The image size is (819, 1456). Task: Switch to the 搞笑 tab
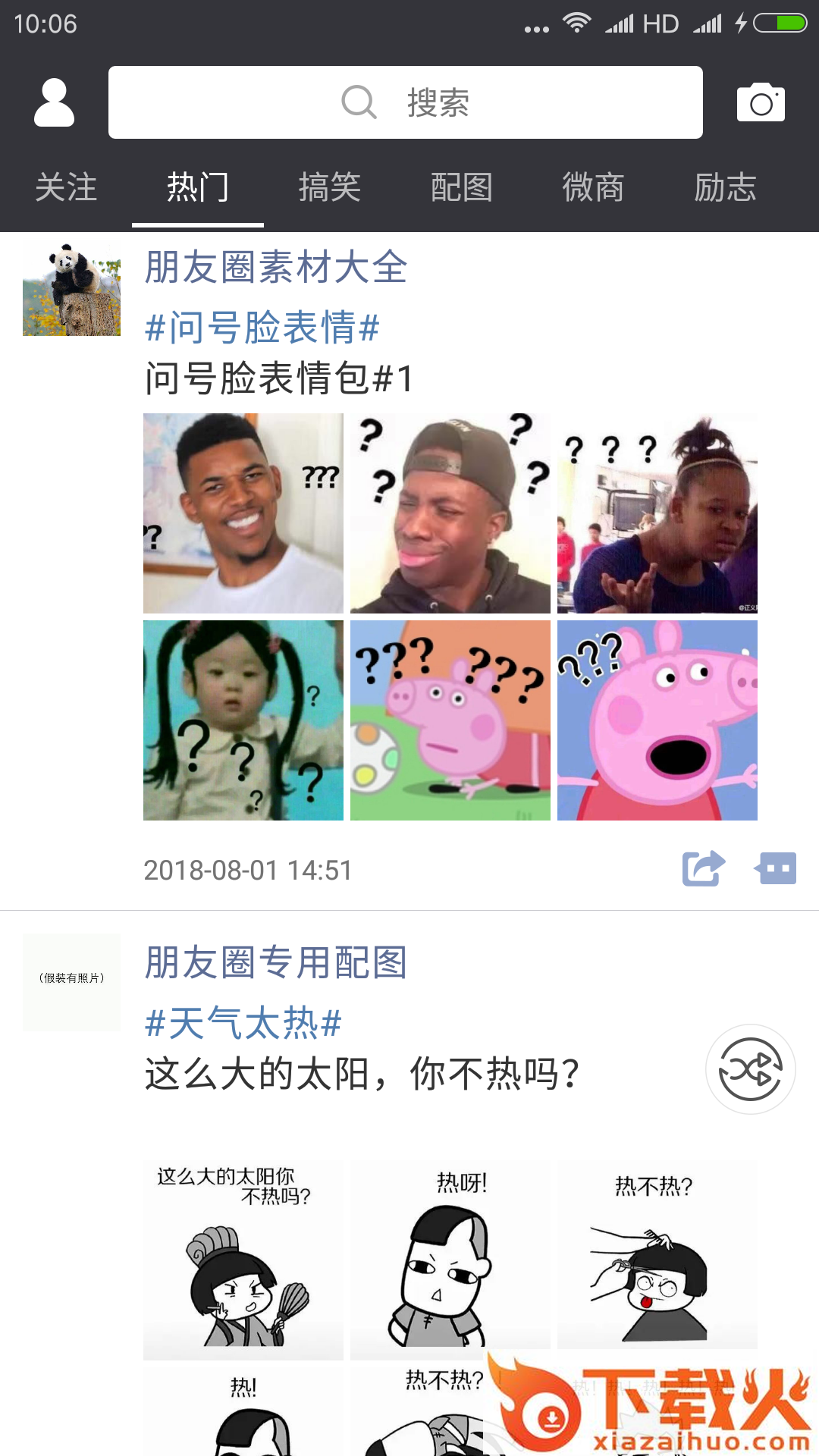pos(329,187)
